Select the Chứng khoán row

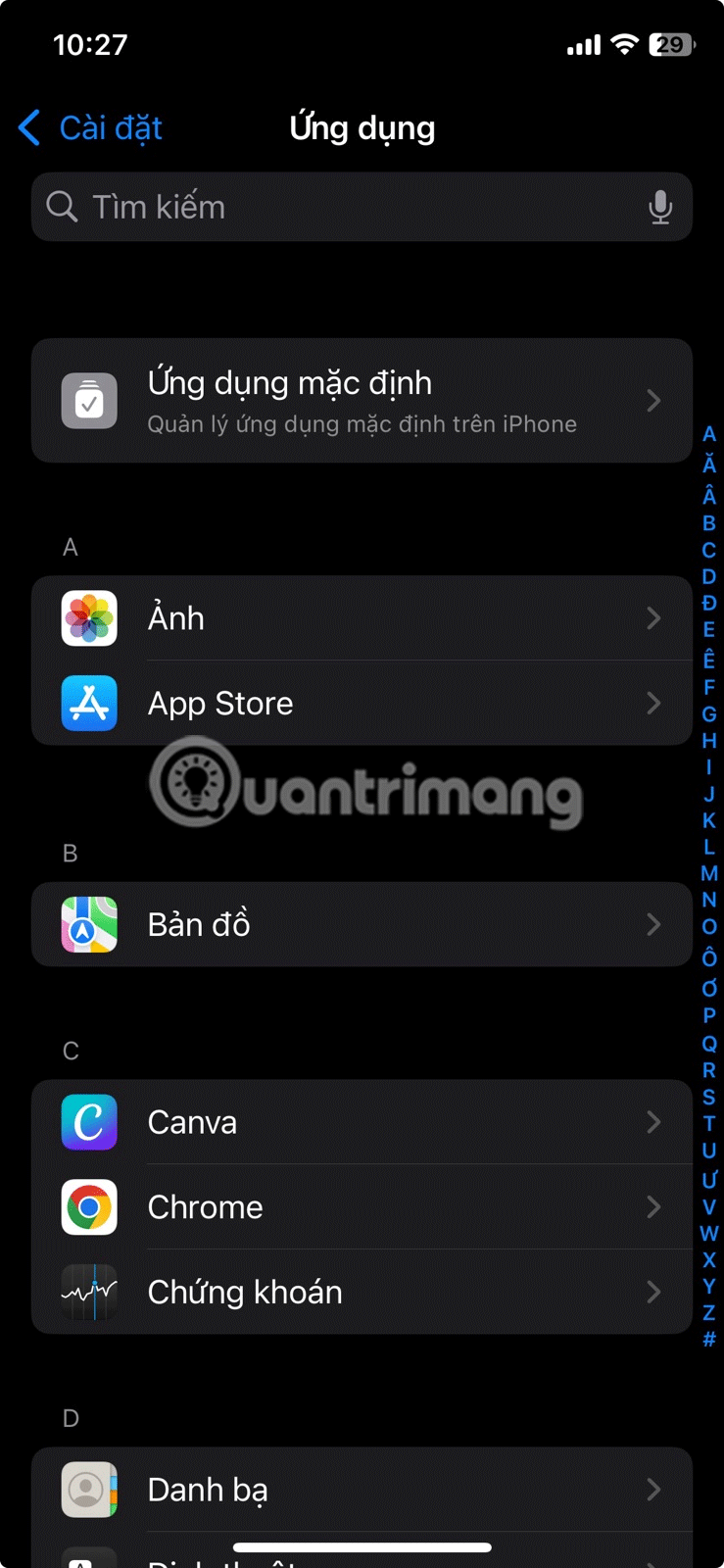tap(362, 1292)
